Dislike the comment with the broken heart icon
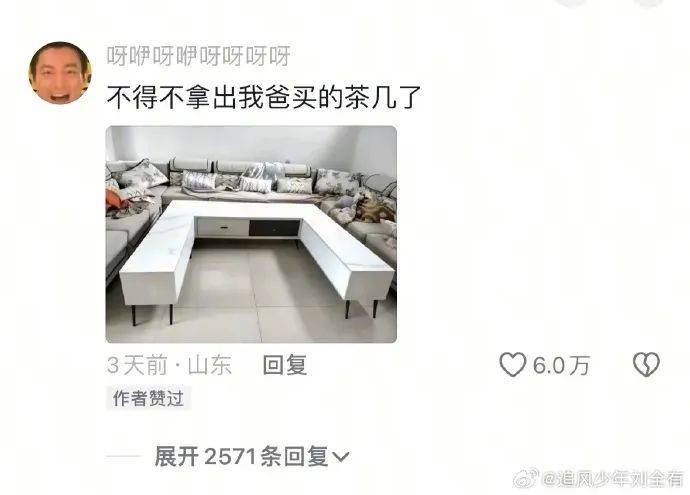 646,365
